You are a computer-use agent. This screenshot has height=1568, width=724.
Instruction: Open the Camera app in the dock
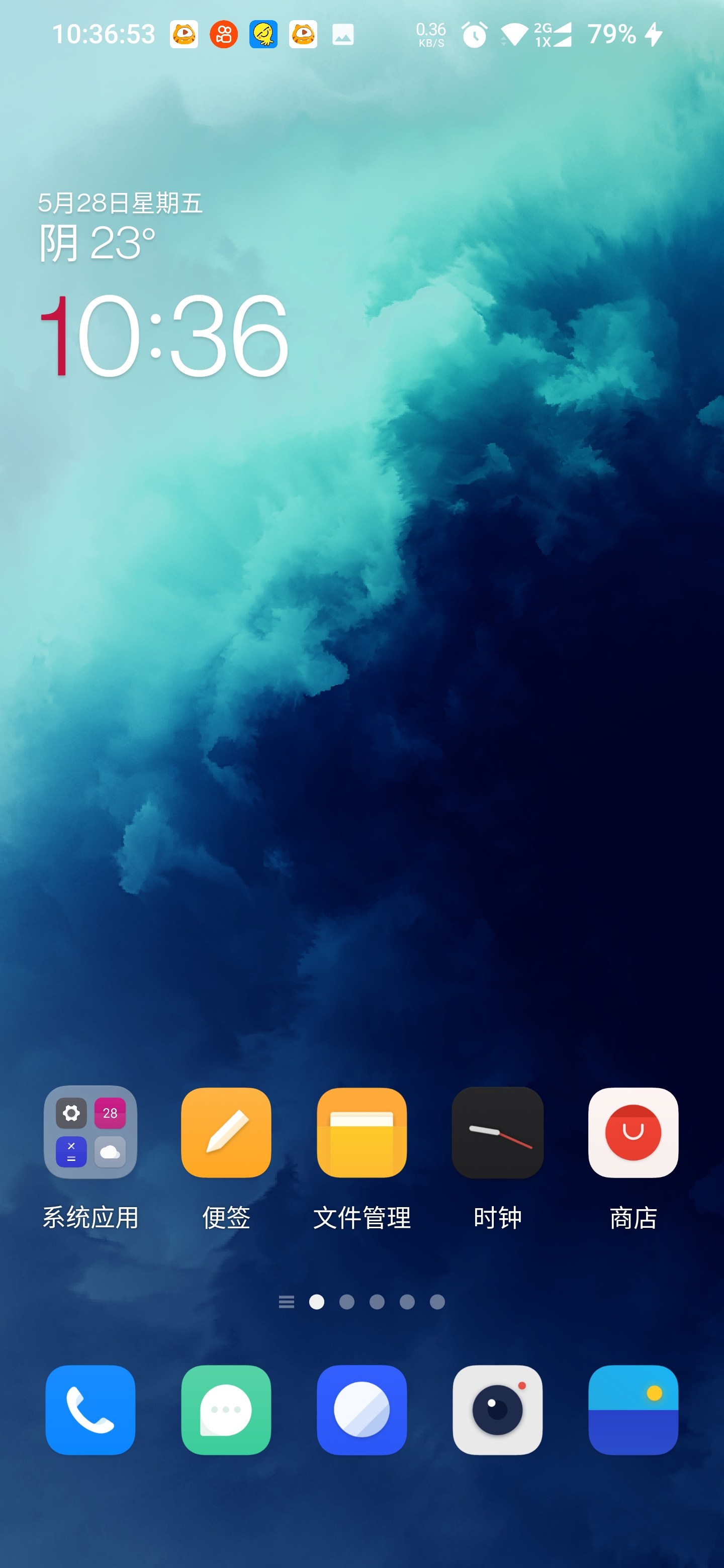point(497,1410)
